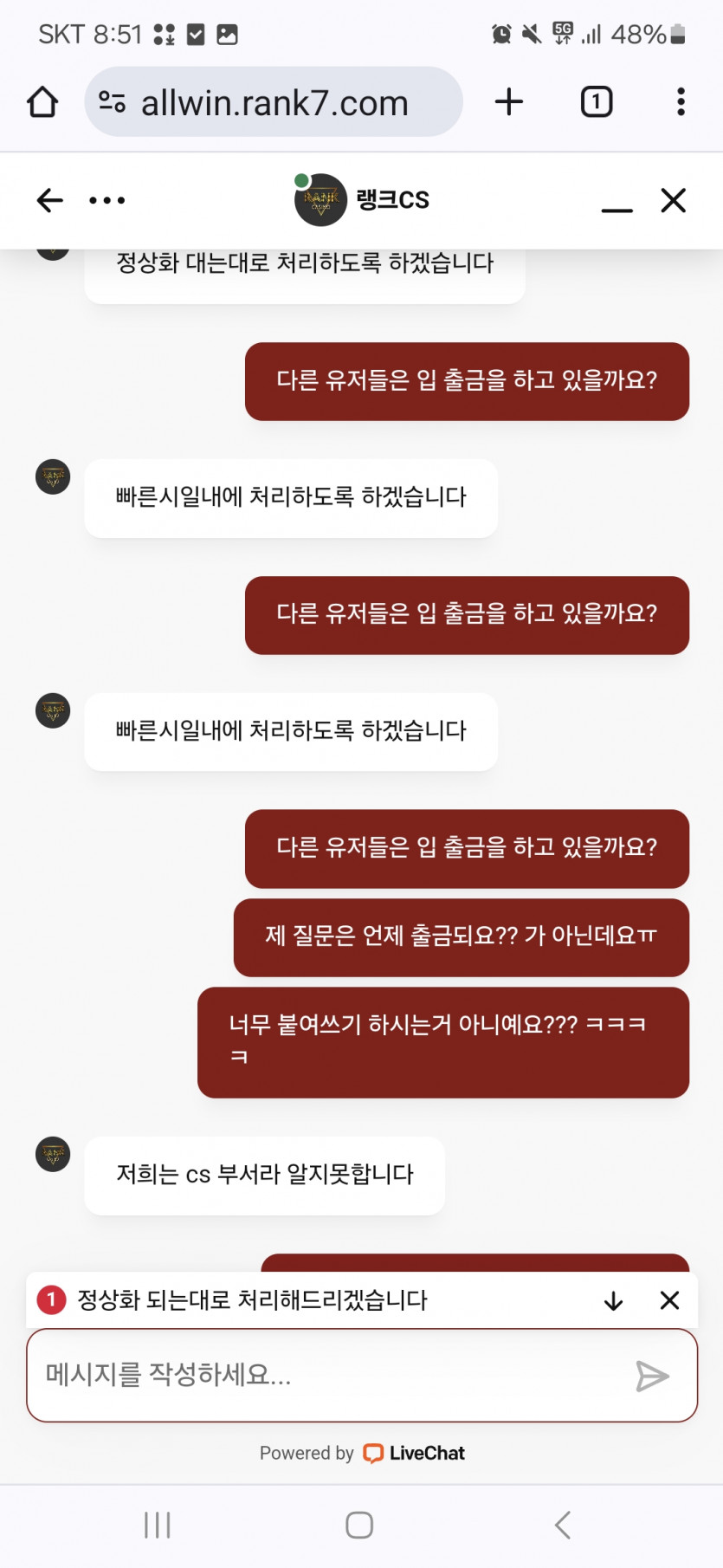Send the typed message
The height and width of the screenshot is (1568, 723).
[x=652, y=1376]
